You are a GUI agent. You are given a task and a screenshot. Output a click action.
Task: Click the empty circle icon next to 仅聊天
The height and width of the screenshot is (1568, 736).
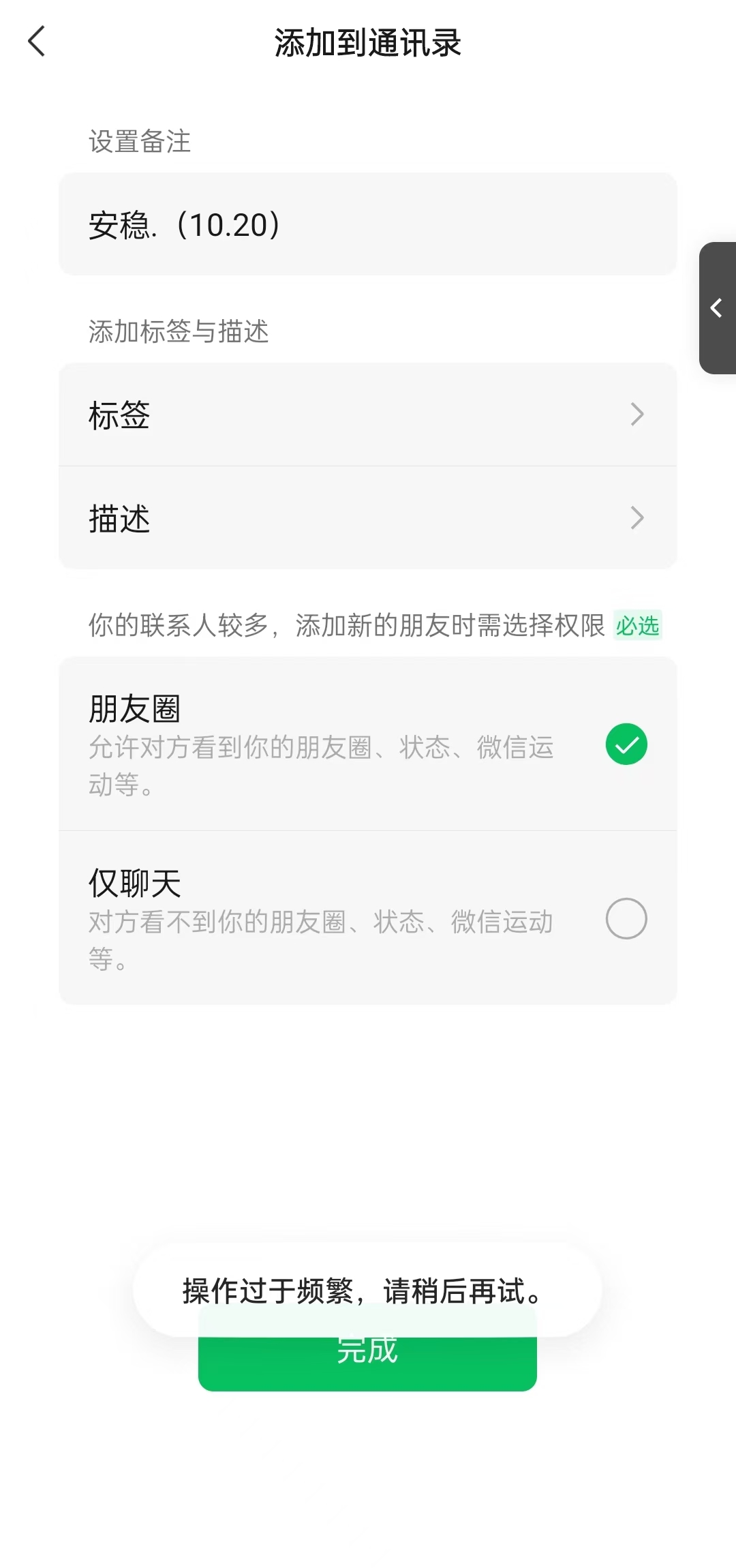(x=625, y=918)
